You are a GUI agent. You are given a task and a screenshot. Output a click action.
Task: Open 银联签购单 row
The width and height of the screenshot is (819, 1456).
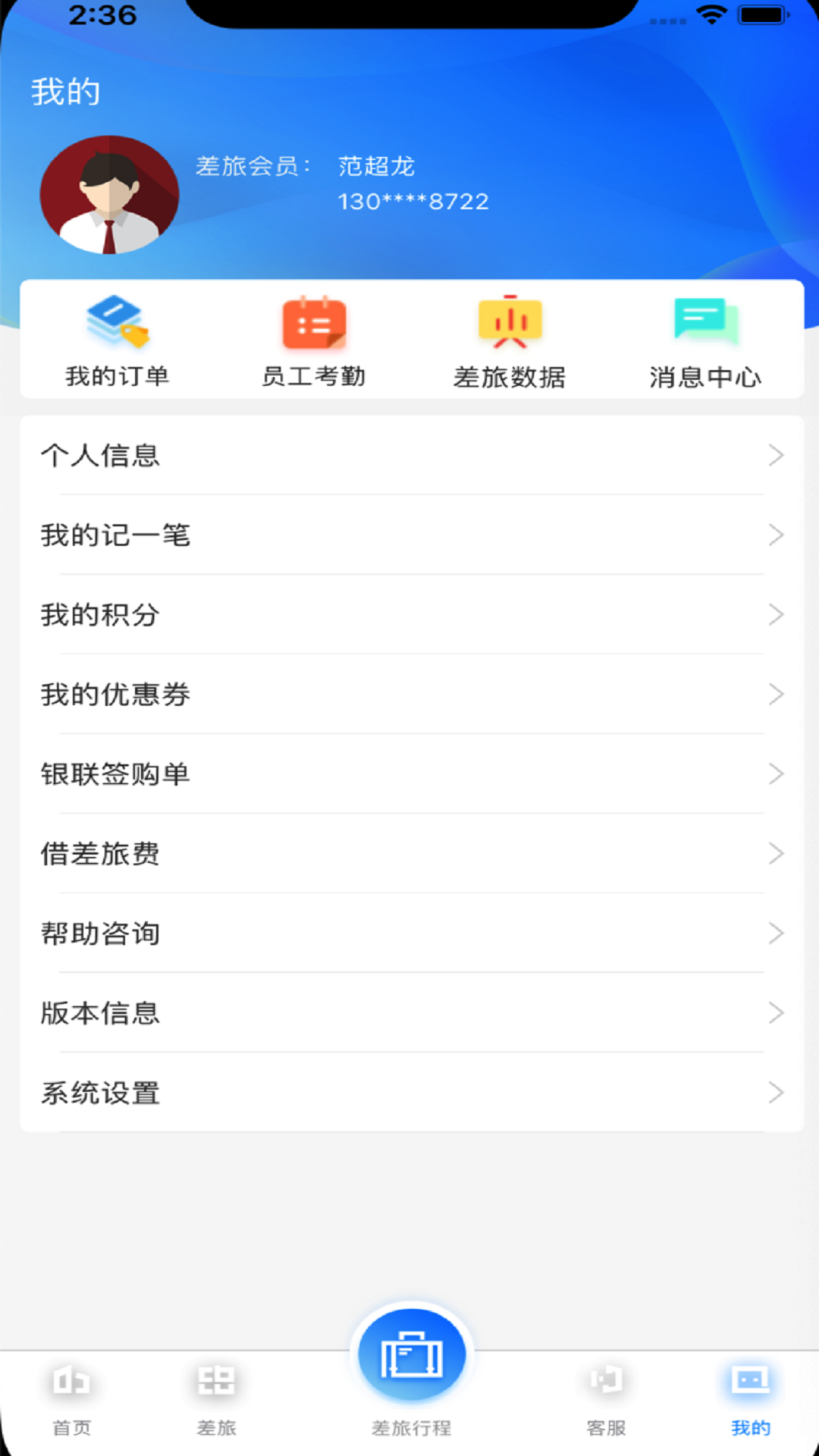(411, 774)
